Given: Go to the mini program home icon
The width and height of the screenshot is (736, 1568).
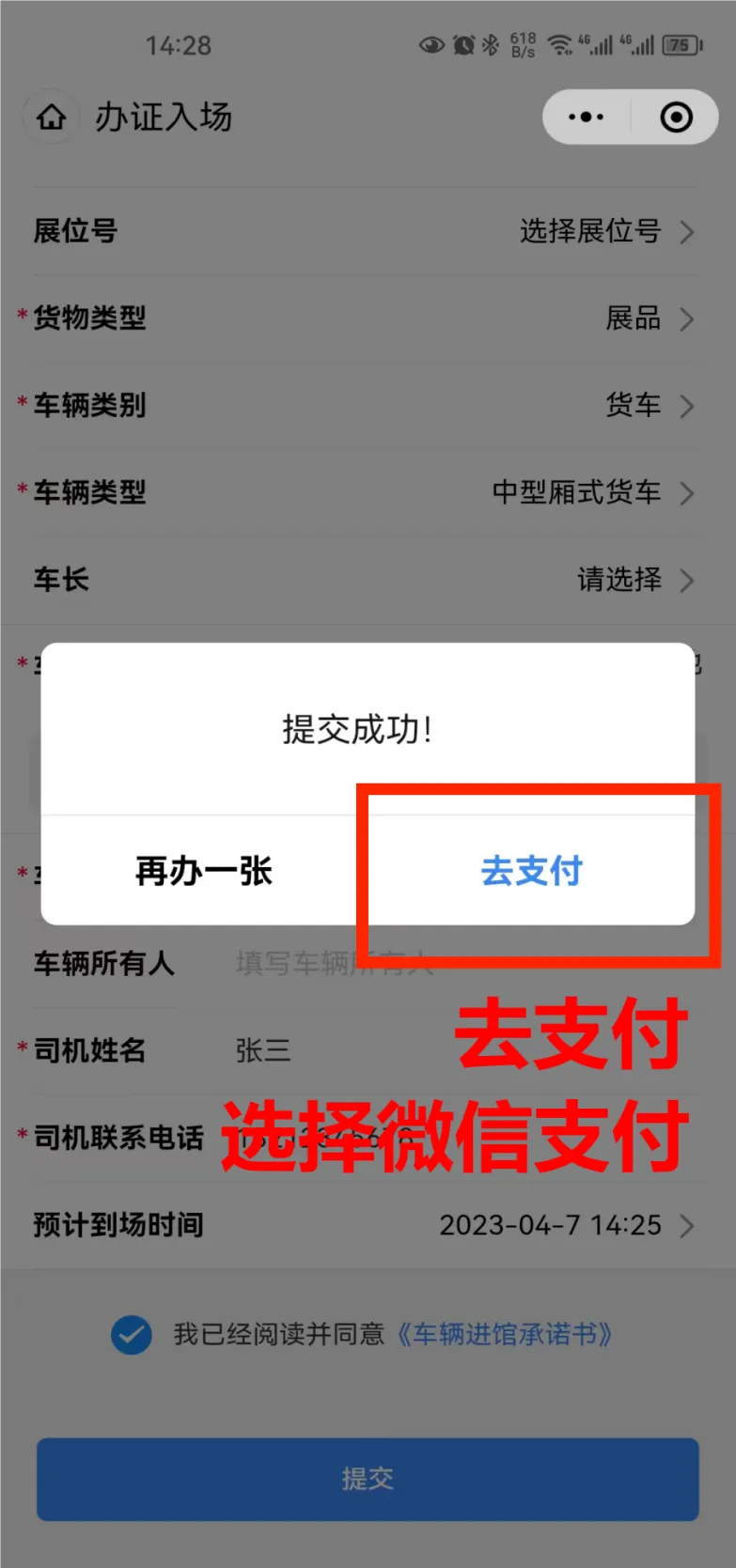Looking at the screenshot, I should [52, 117].
